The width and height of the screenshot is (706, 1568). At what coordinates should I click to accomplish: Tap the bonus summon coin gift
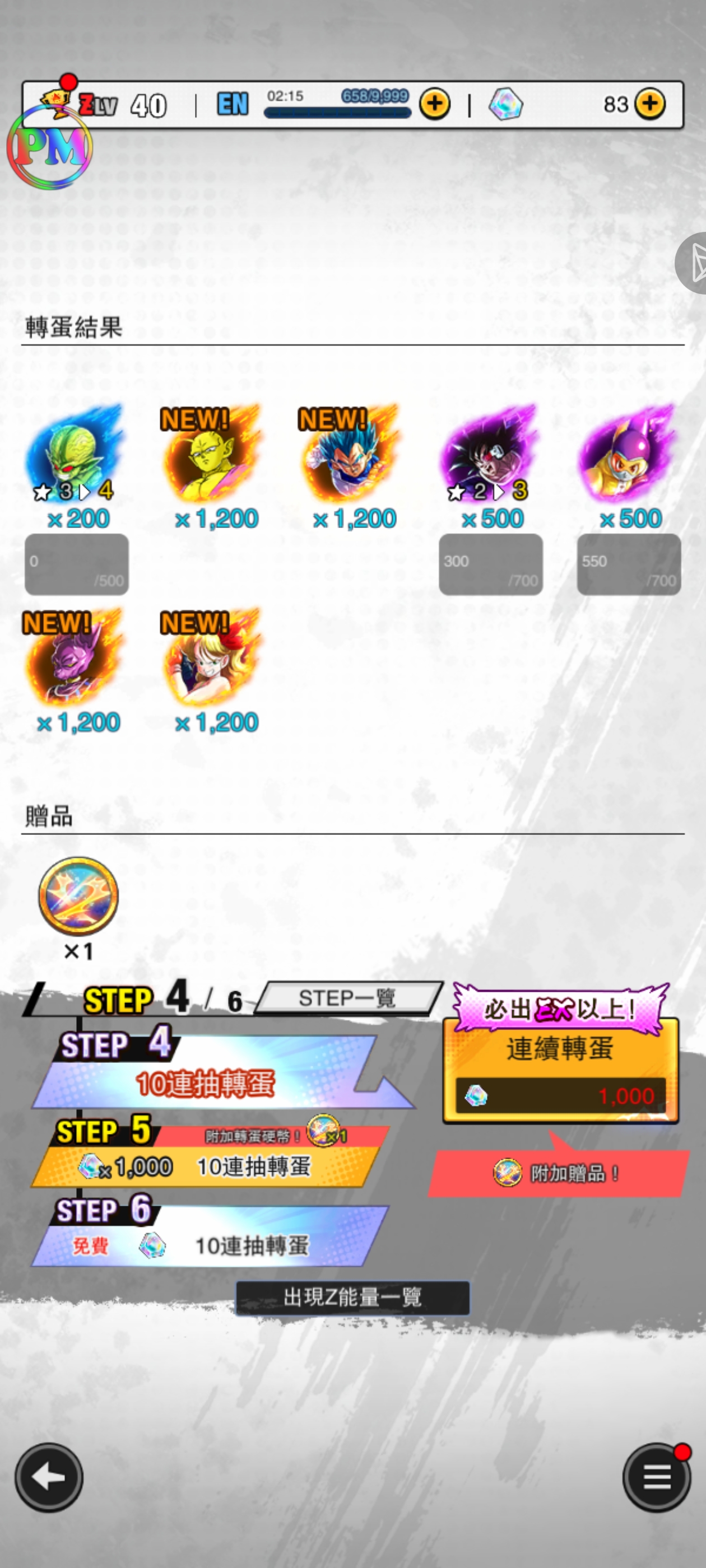78,896
